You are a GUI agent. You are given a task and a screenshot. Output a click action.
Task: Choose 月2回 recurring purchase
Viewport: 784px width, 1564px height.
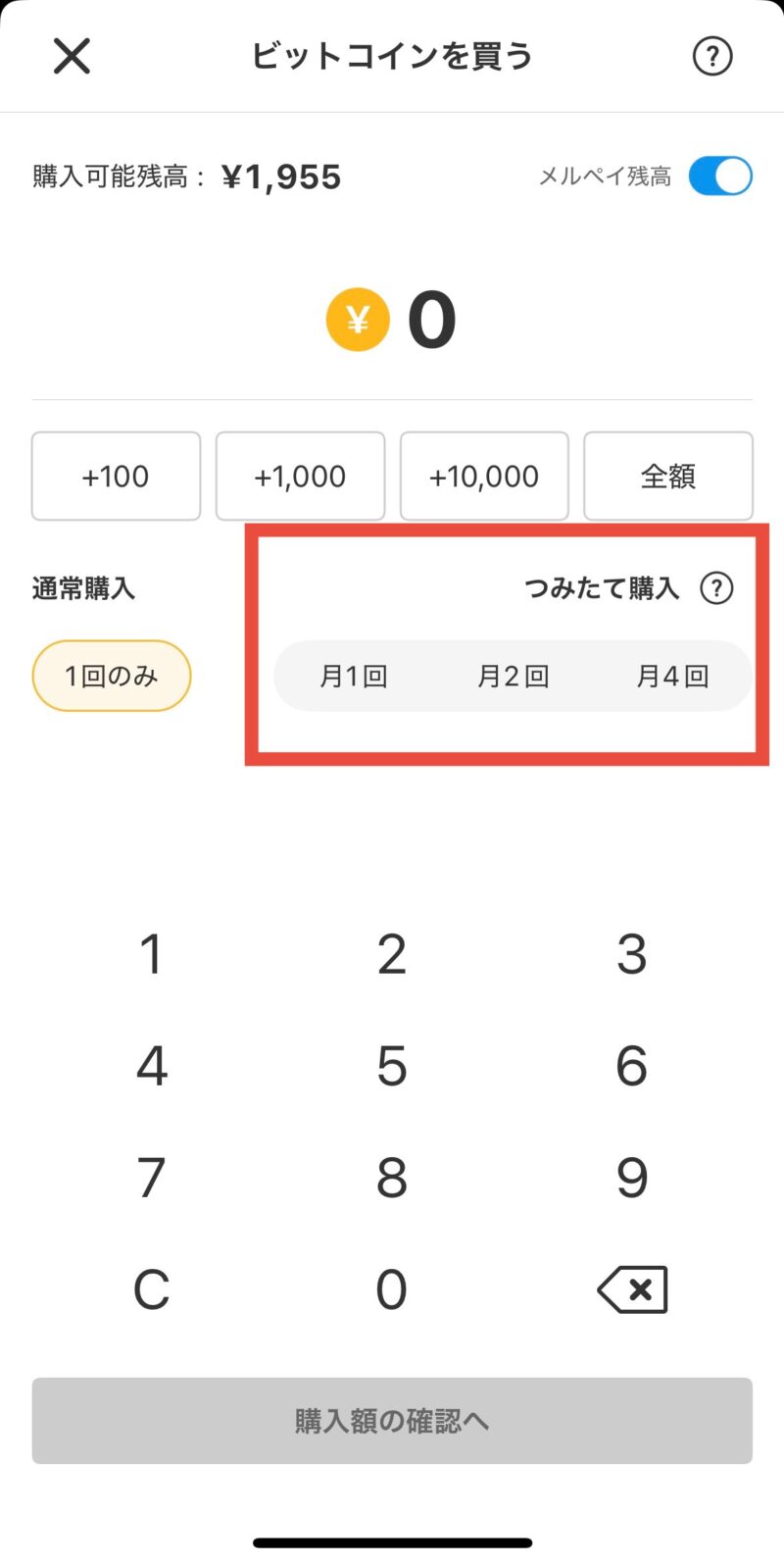pos(513,676)
